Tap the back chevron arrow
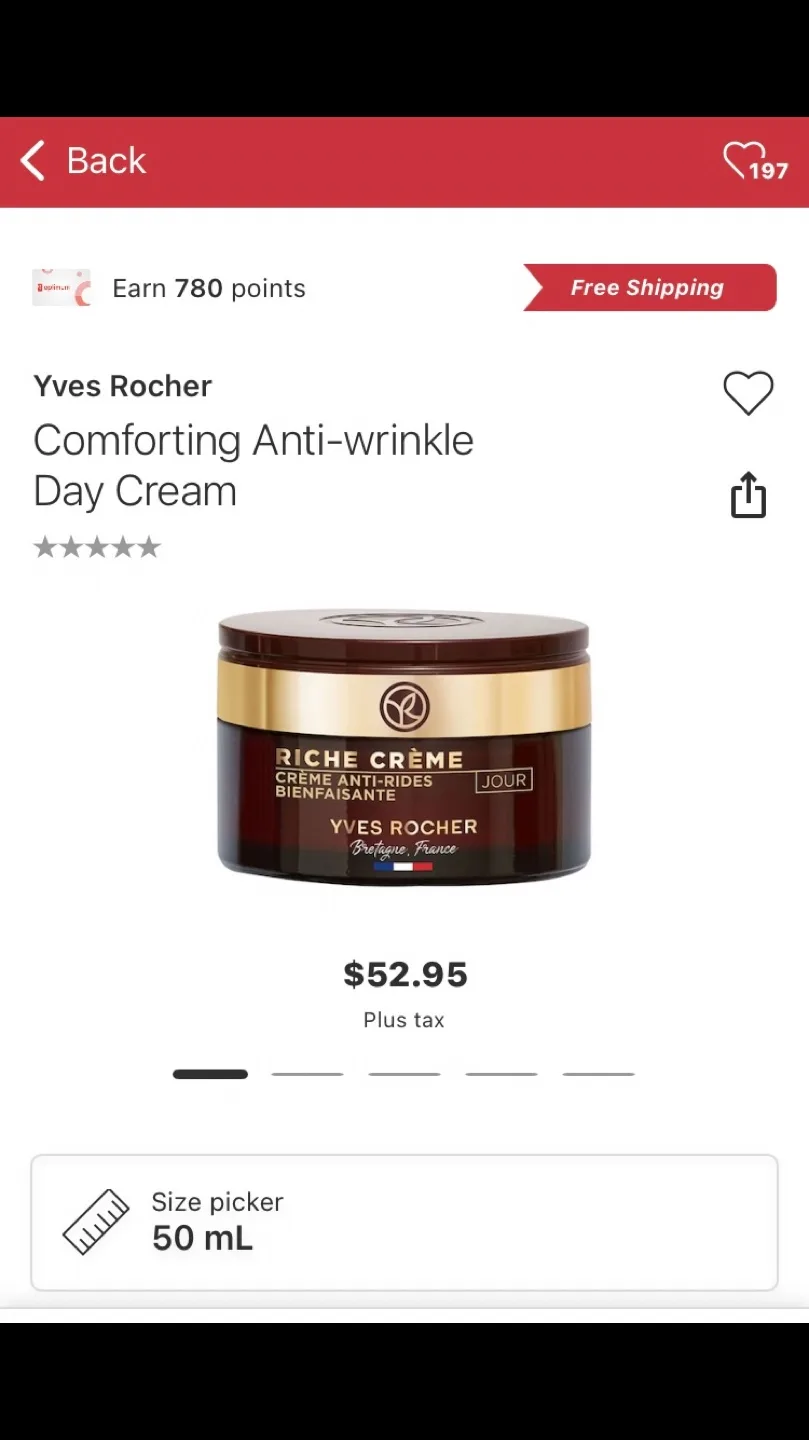809x1440 pixels. (31, 161)
